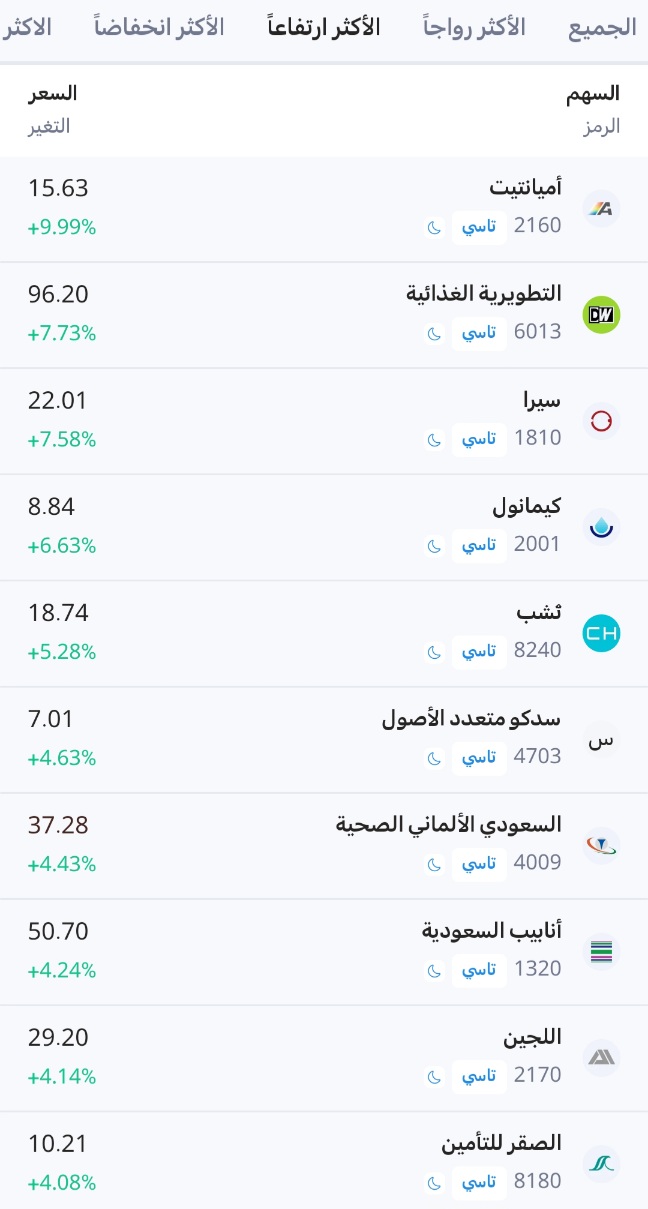Open سدكو متعدد الأصول stock row
The image size is (648, 1209).
(x=324, y=738)
